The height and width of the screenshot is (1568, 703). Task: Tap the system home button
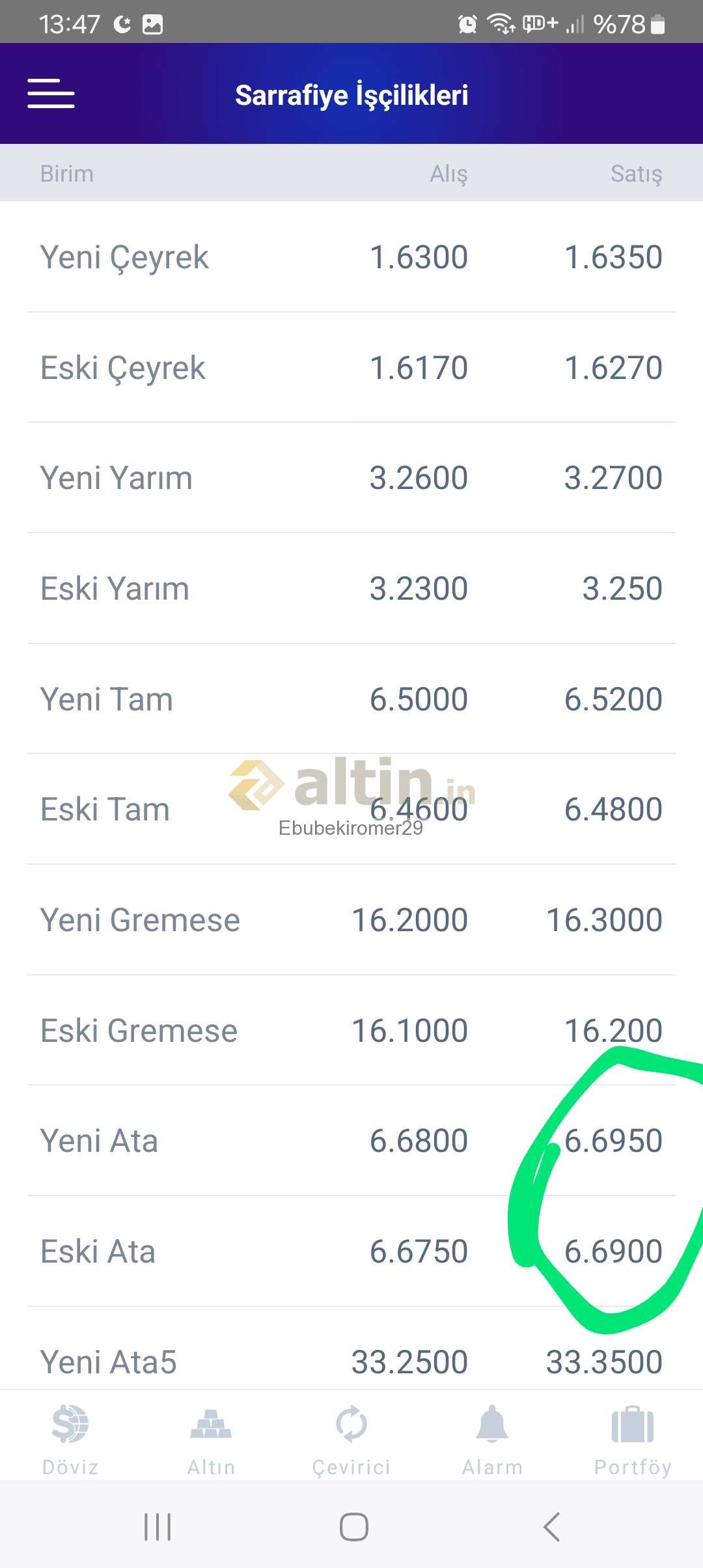point(353,1526)
